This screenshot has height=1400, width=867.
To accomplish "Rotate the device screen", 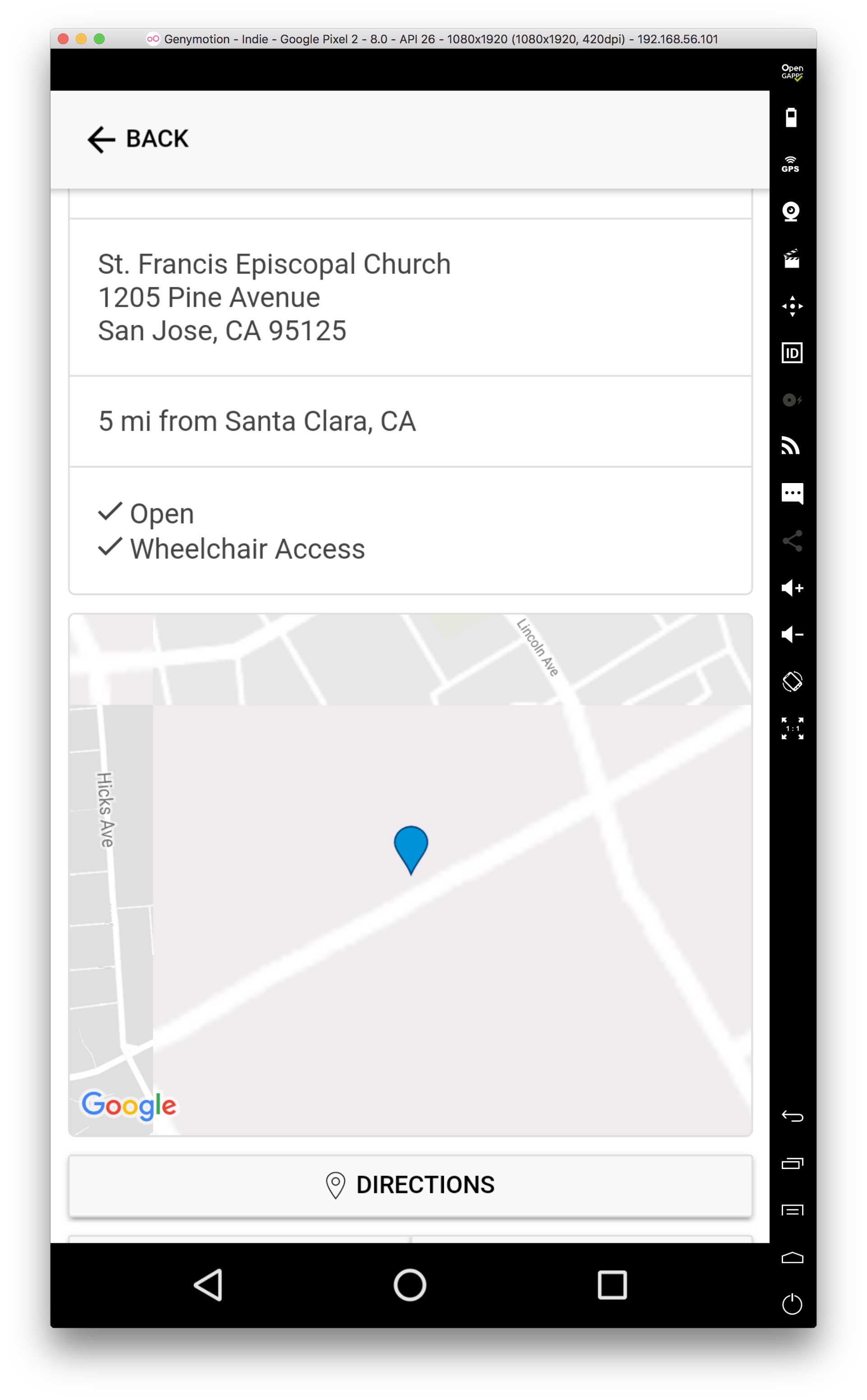I will click(793, 681).
